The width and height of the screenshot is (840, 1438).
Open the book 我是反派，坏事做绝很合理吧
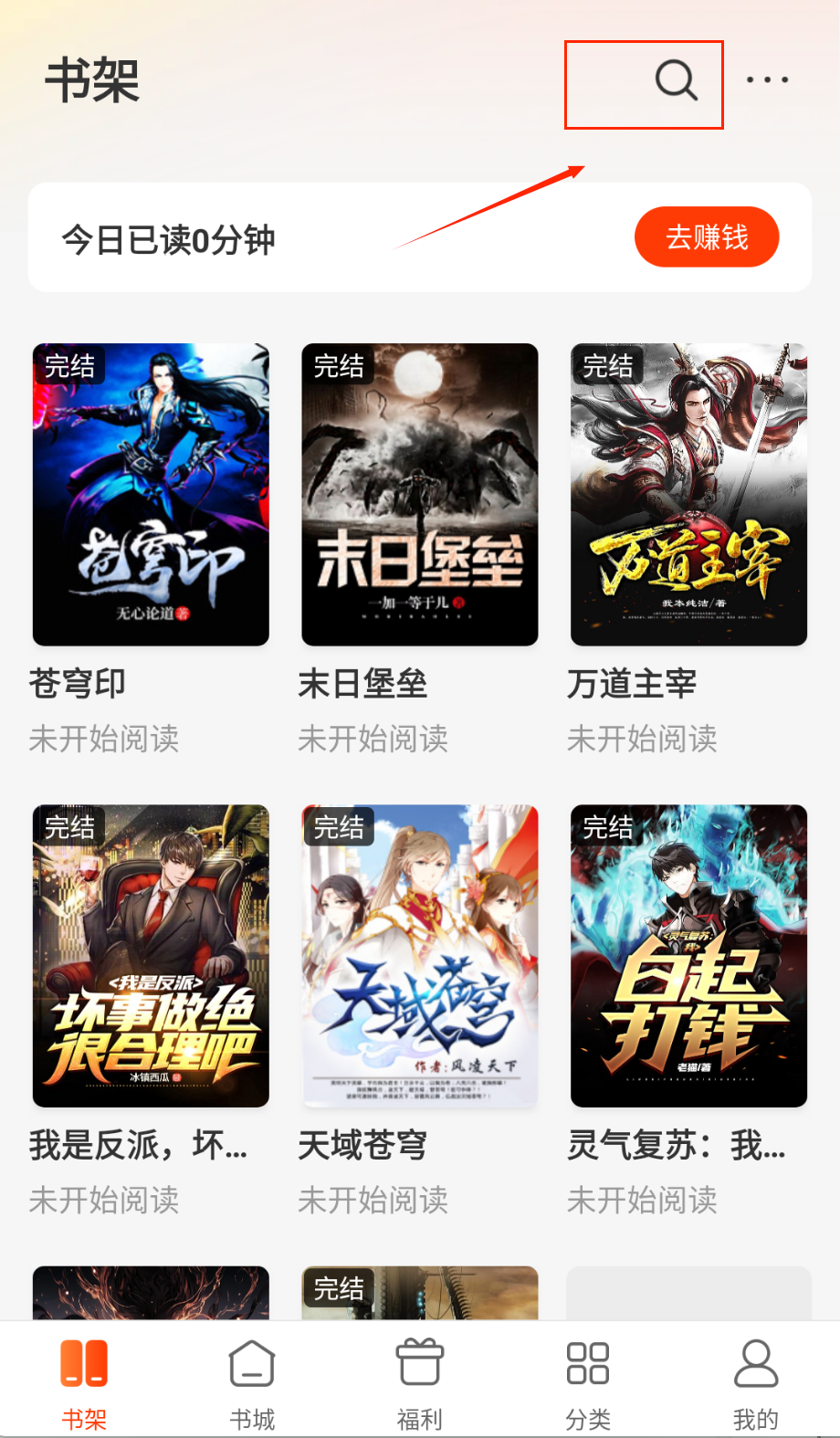click(151, 955)
